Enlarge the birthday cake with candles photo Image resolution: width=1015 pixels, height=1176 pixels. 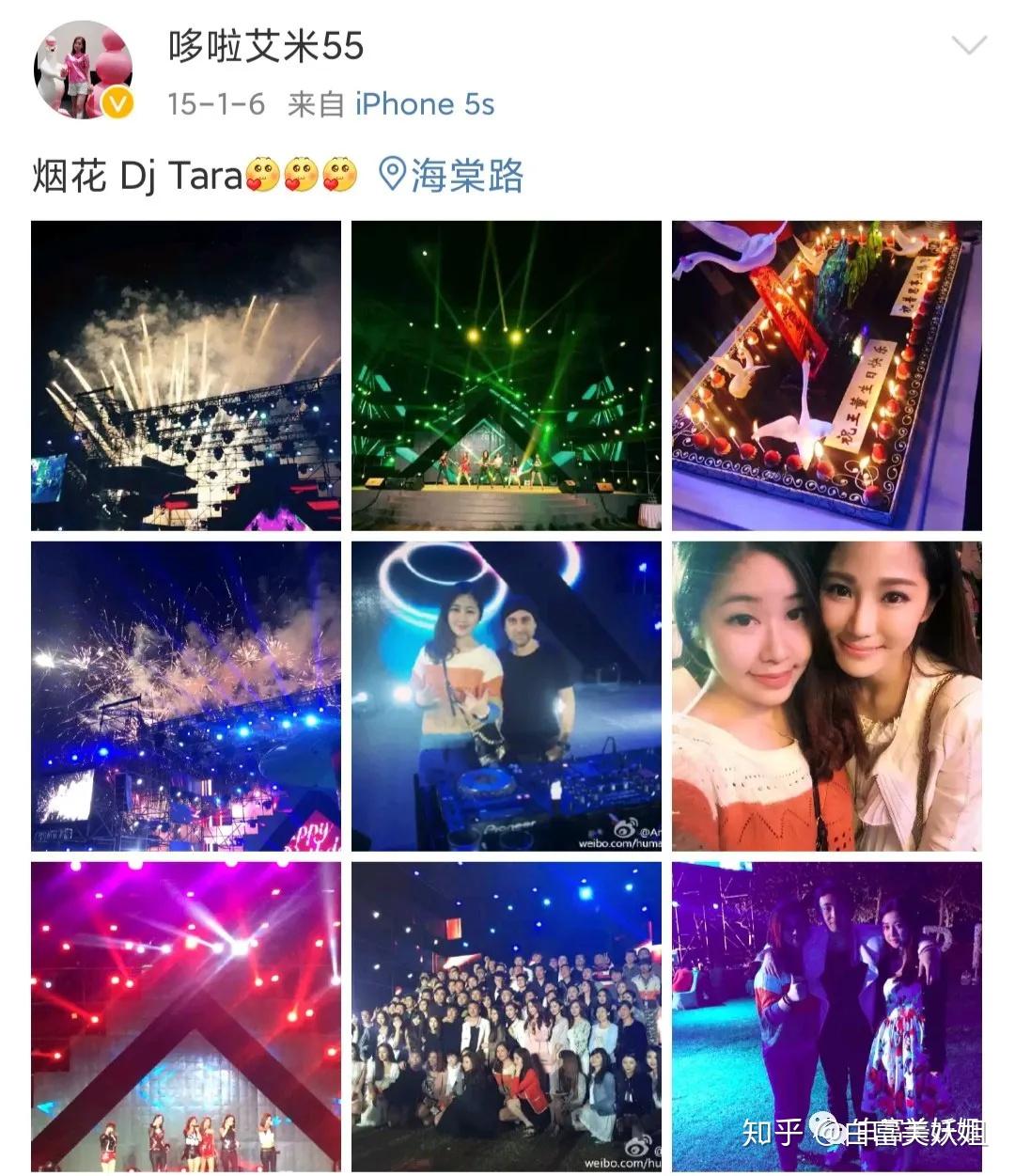827,376
